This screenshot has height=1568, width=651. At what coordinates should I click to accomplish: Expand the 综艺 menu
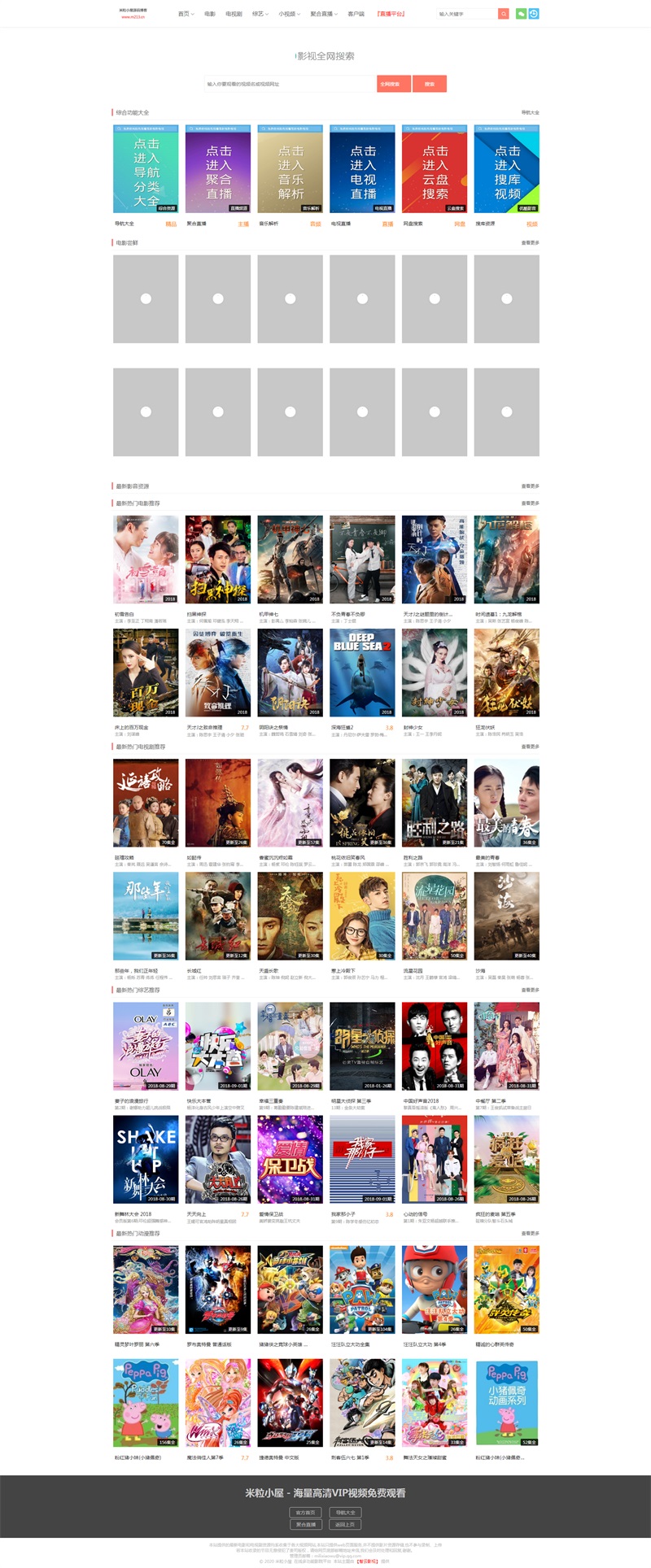[x=260, y=14]
